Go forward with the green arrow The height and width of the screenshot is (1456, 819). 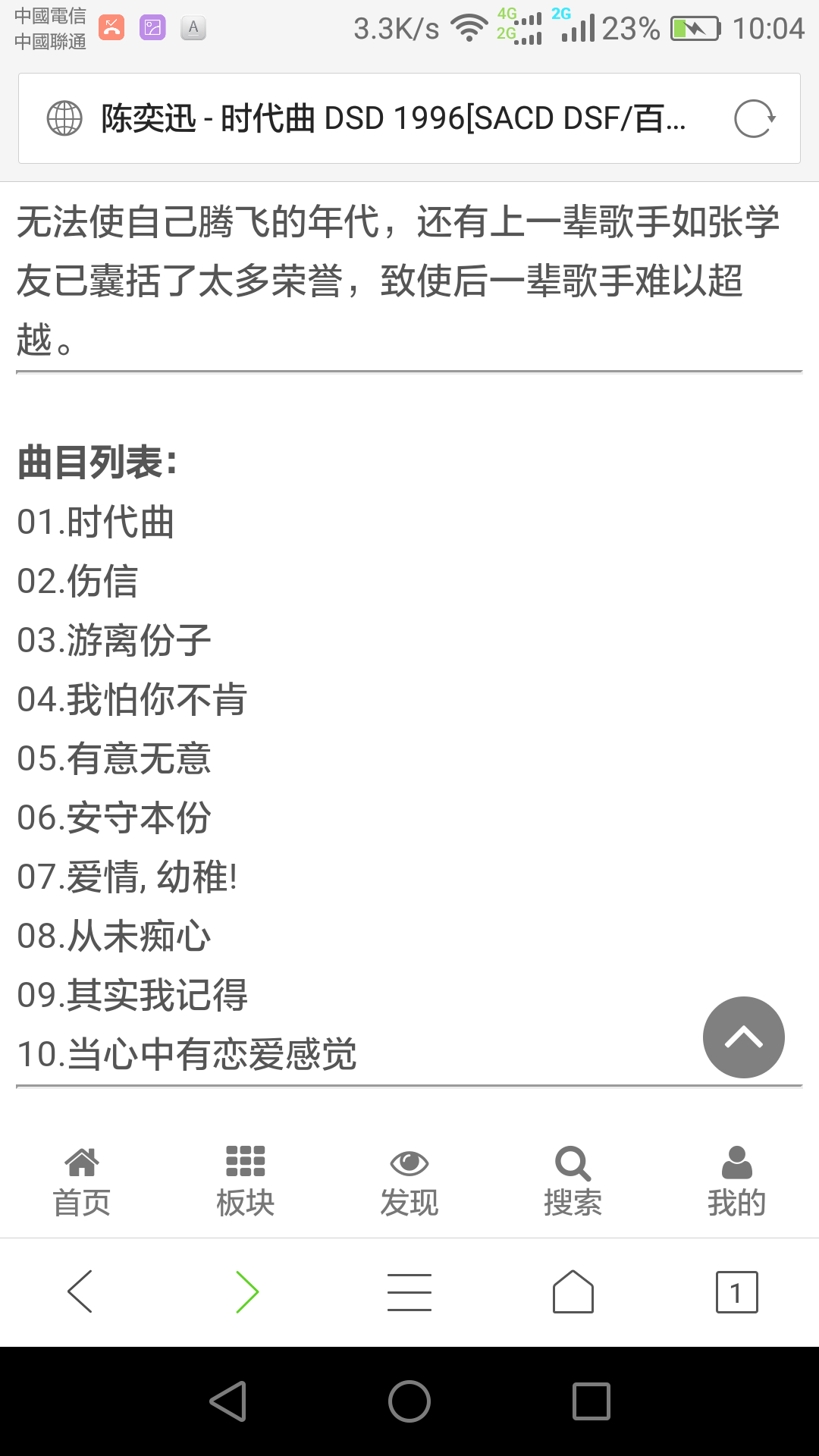(247, 1291)
